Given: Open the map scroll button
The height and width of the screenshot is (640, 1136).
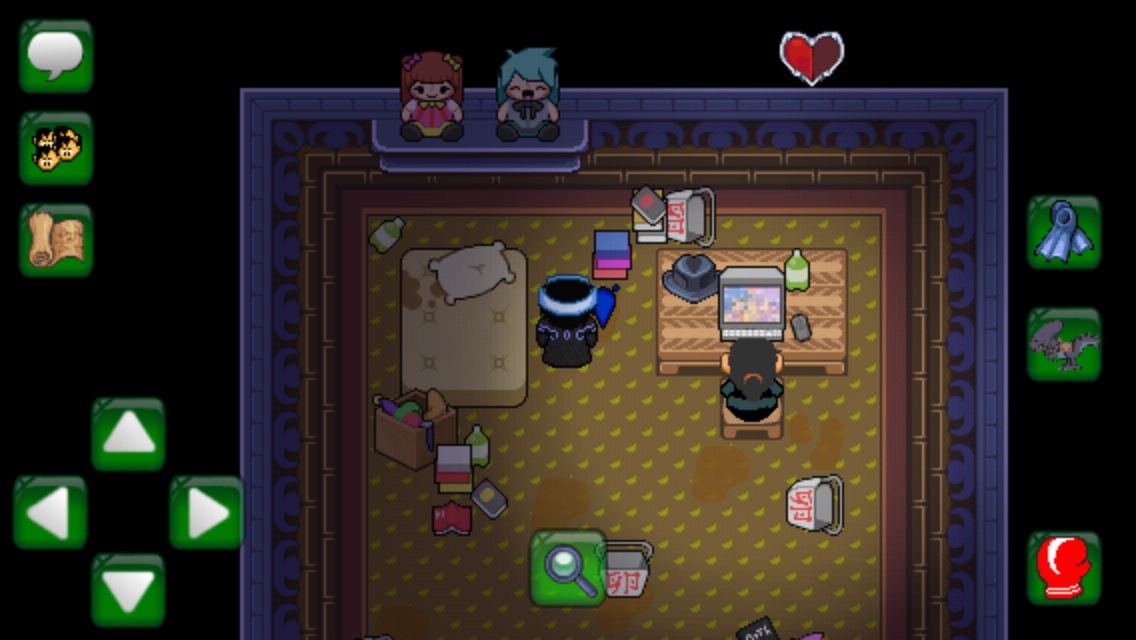Looking at the screenshot, I should pos(56,240).
